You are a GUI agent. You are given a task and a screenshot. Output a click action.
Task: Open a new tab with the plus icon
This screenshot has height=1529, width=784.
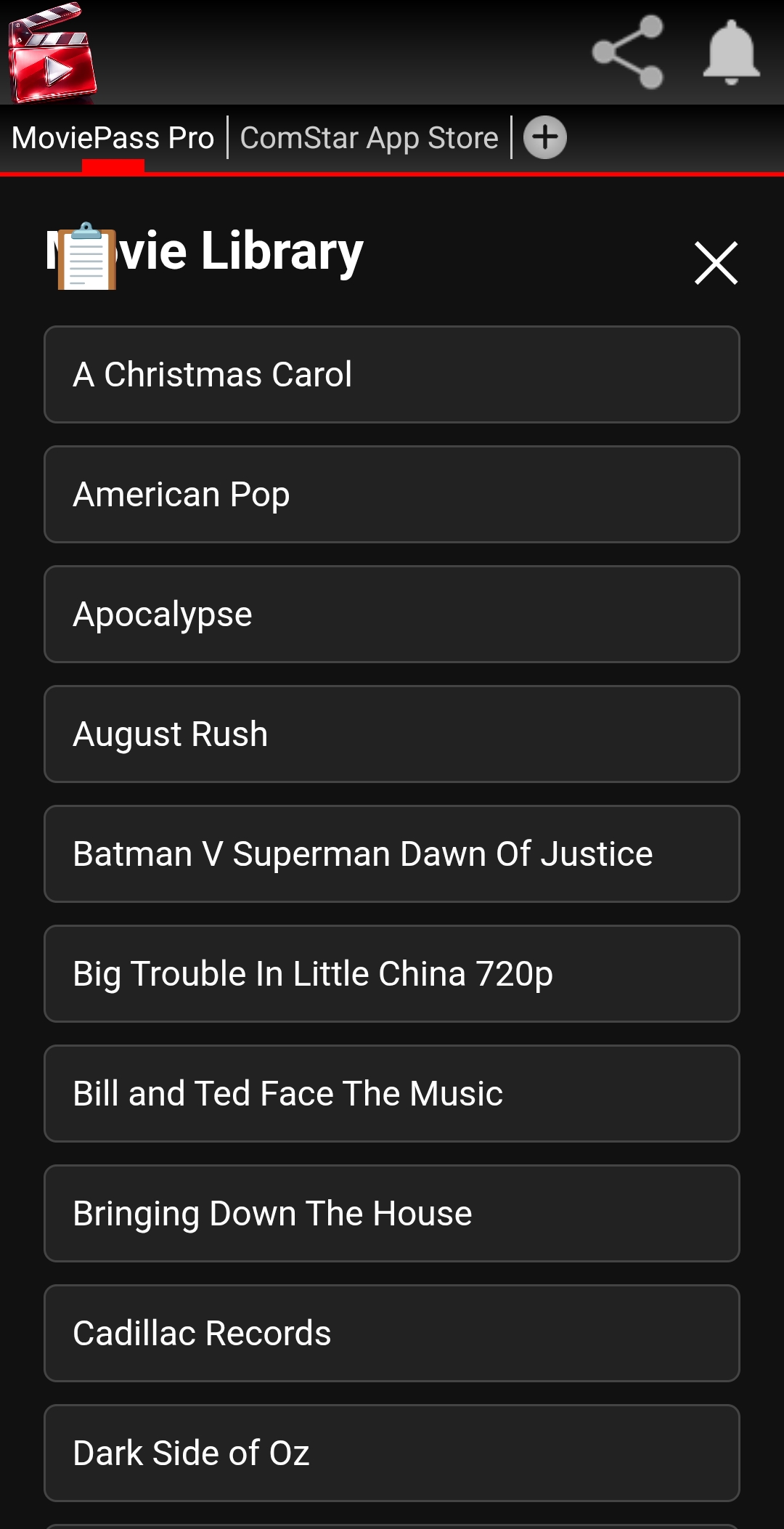544,137
